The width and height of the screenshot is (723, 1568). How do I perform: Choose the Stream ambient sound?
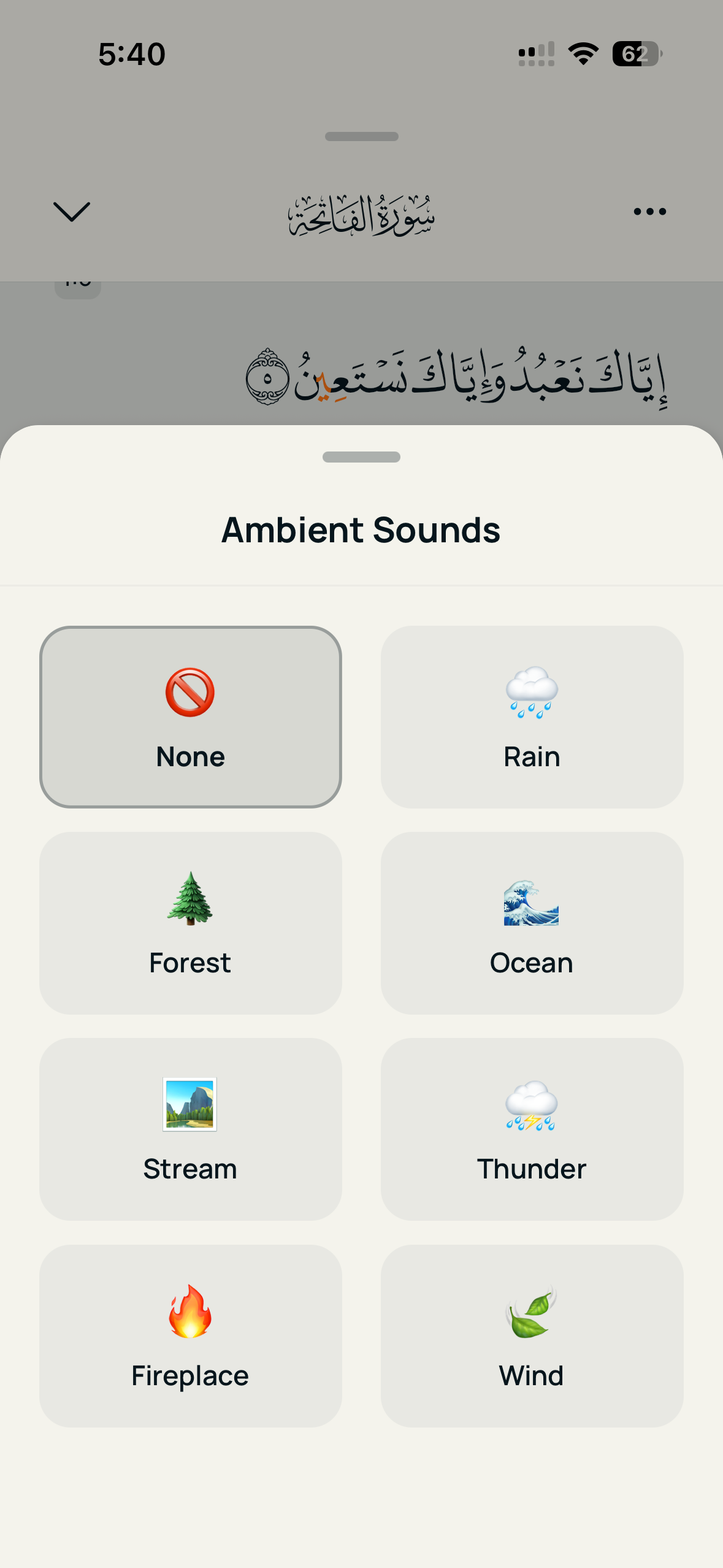point(191,1129)
